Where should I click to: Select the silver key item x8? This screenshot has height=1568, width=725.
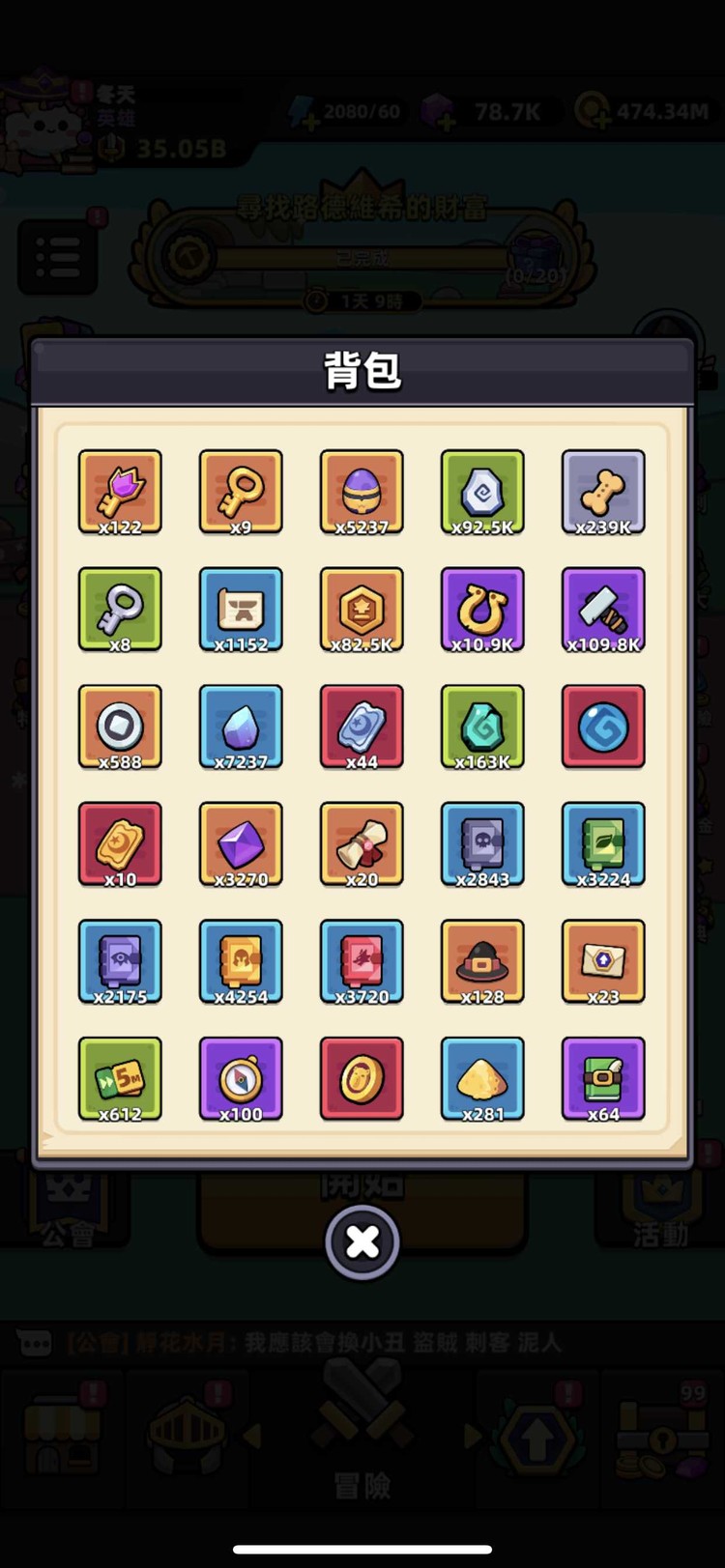point(120,609)
